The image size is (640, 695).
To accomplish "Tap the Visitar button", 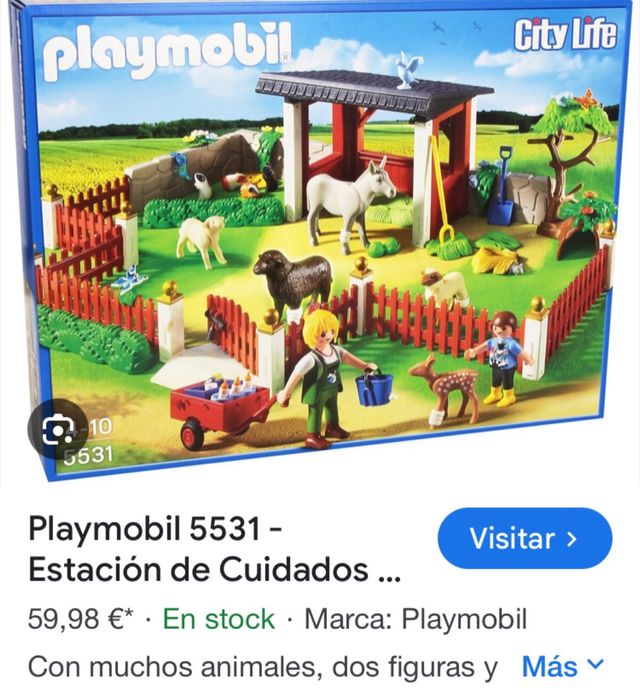I will 524,538.
